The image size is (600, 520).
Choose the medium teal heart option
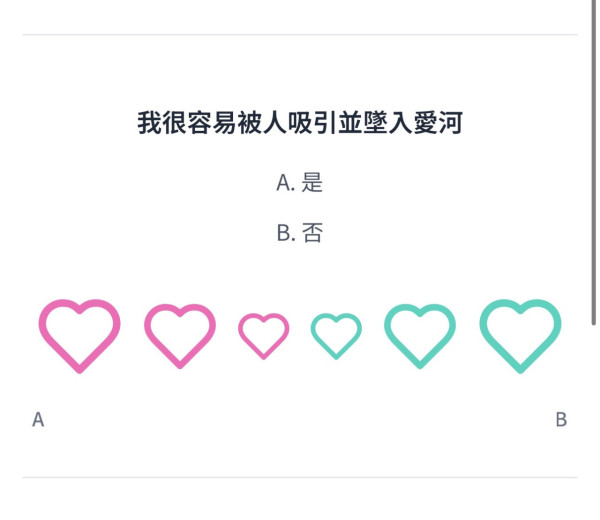click(420, 334)
